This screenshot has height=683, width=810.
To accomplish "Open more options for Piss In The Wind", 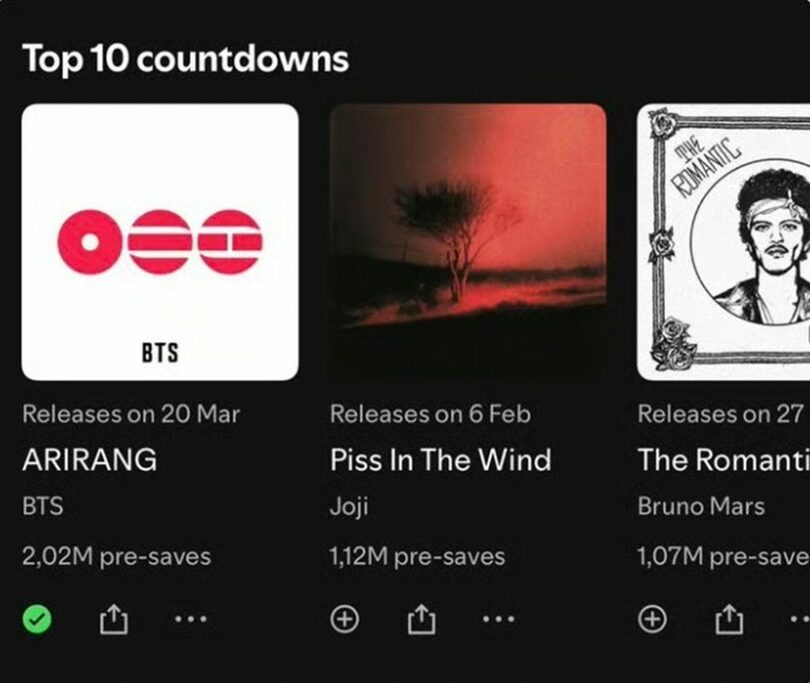I will pyautogui.click(x=498, y=620).
